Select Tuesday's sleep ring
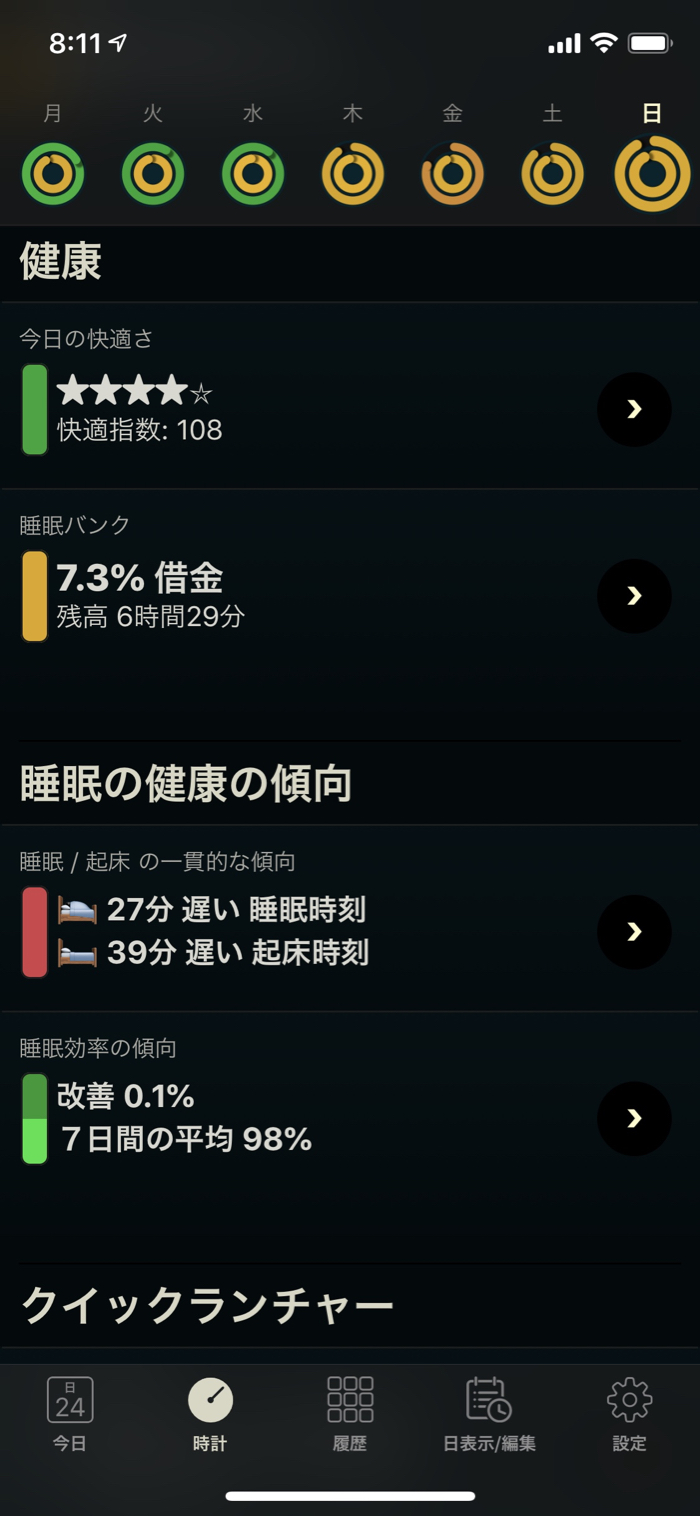This screenshot has height=1516, width=700. (153, 174)
